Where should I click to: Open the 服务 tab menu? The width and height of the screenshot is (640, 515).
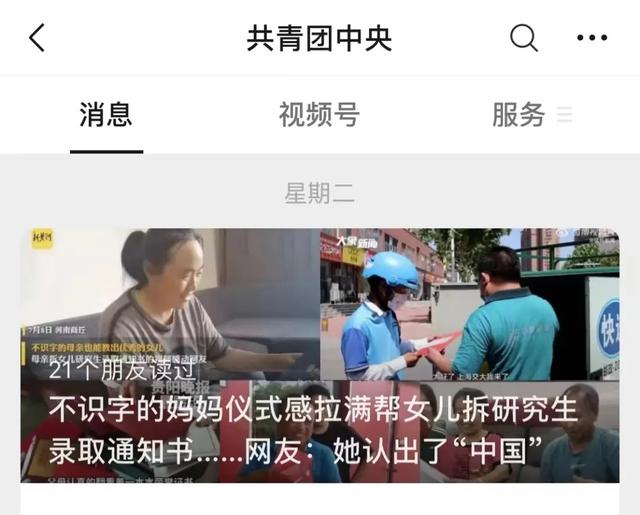pos(530,114)
